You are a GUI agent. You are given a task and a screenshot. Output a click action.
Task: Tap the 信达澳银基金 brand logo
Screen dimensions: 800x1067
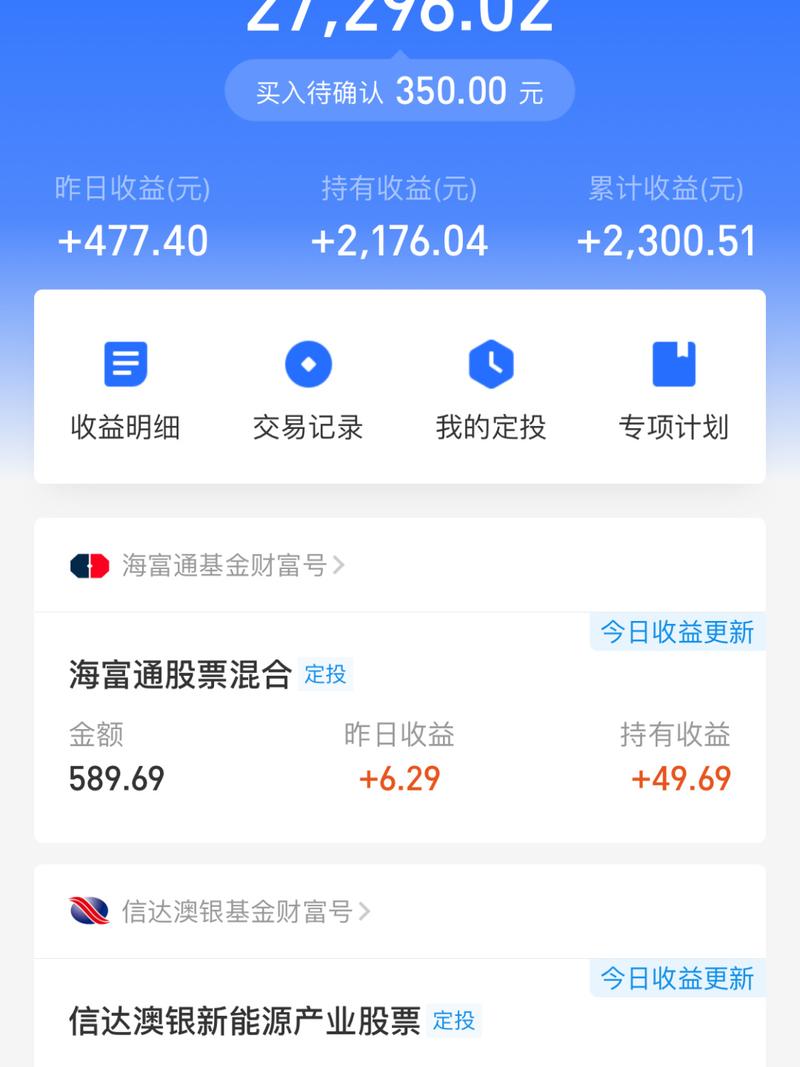point(88,911)
